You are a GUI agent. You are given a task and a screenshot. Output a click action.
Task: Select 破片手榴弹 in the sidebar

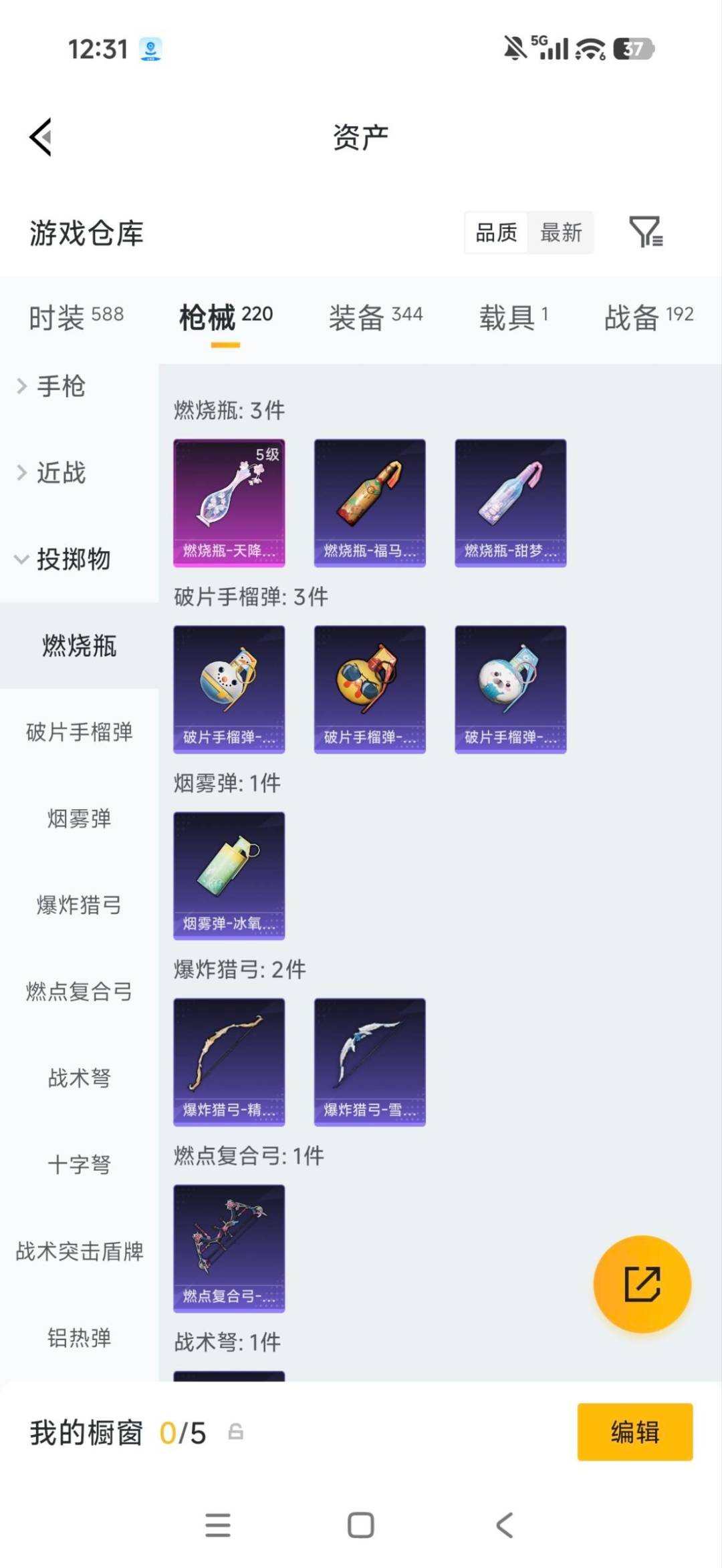click(x=79, y=732)
